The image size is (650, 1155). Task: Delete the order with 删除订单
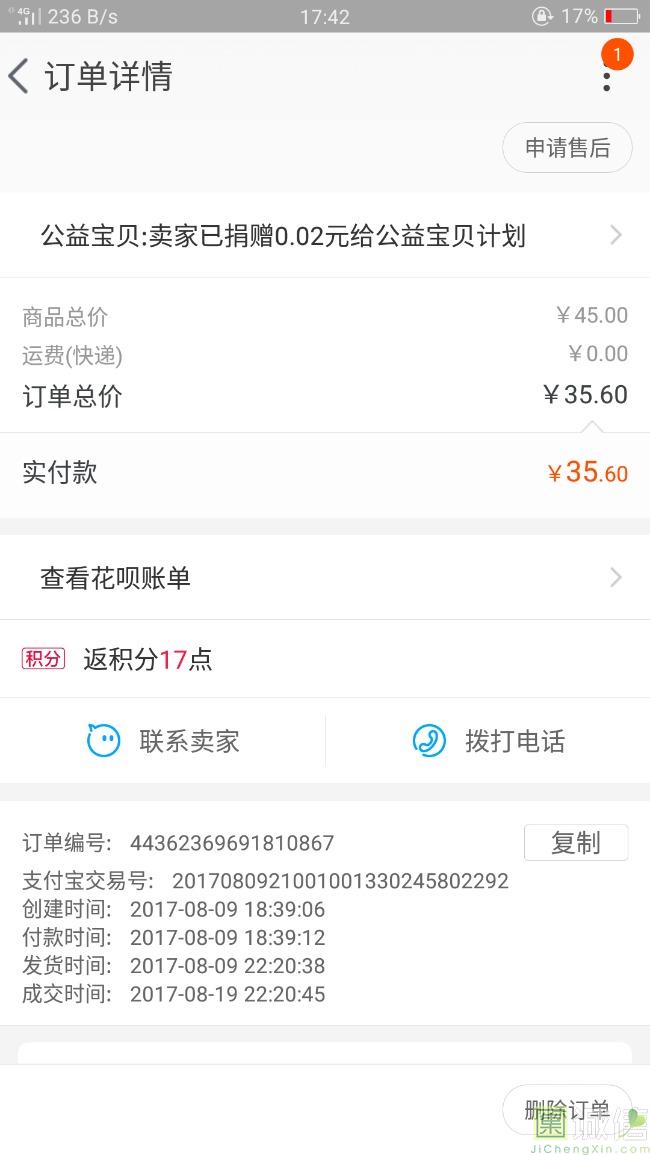click(567, 1109)
